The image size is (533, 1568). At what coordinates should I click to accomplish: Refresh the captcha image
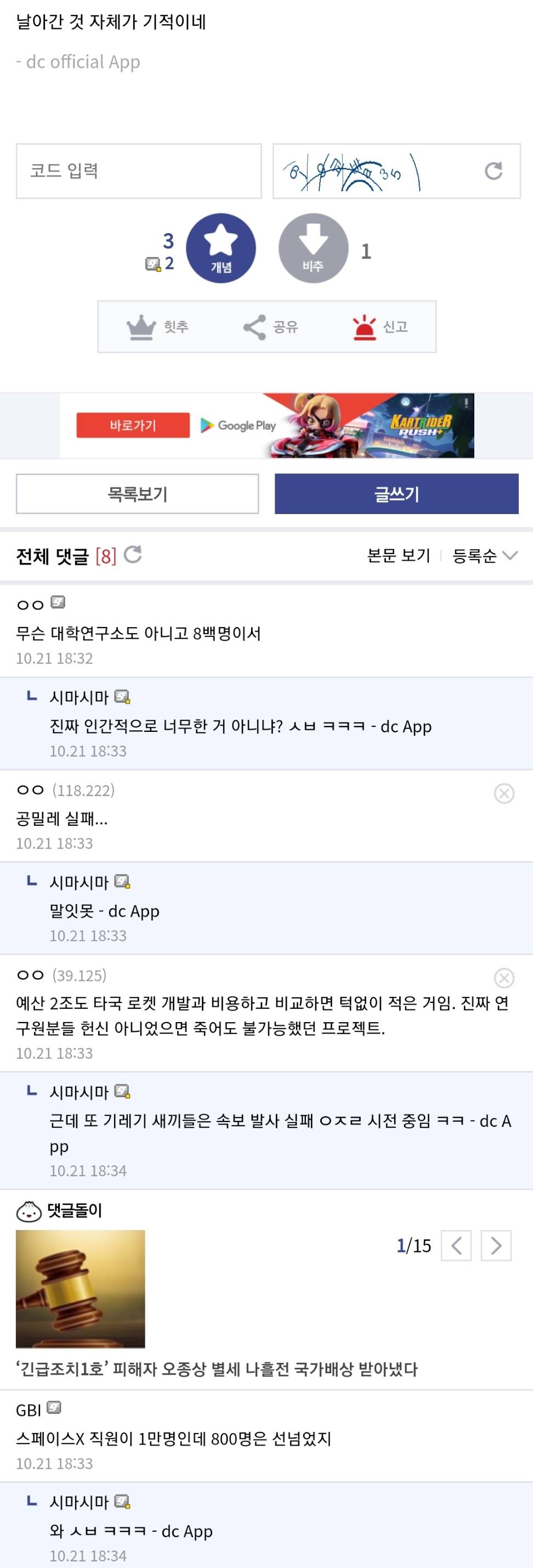[493, 171]
